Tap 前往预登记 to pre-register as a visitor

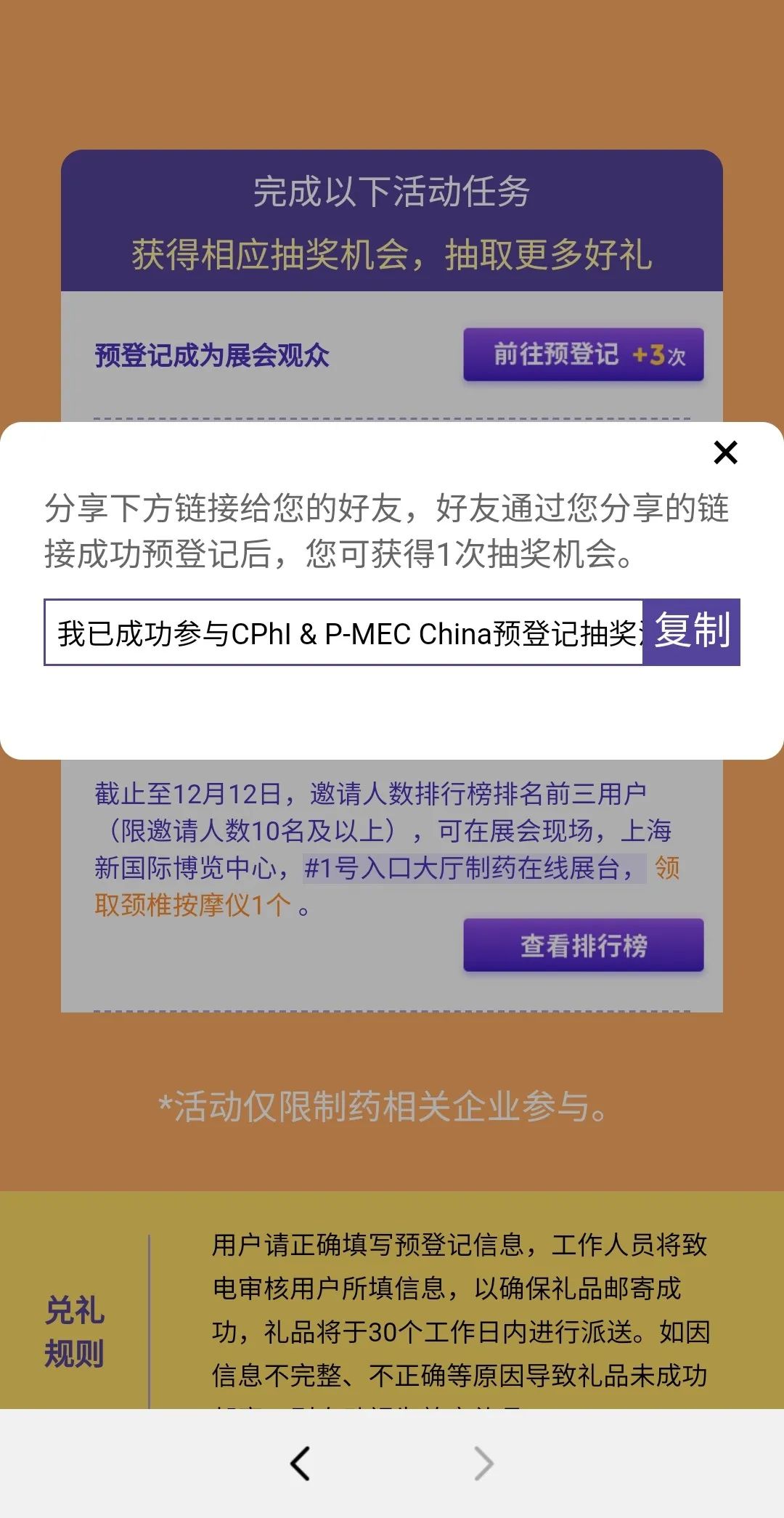pyautogui.click(x=584, y=354)
